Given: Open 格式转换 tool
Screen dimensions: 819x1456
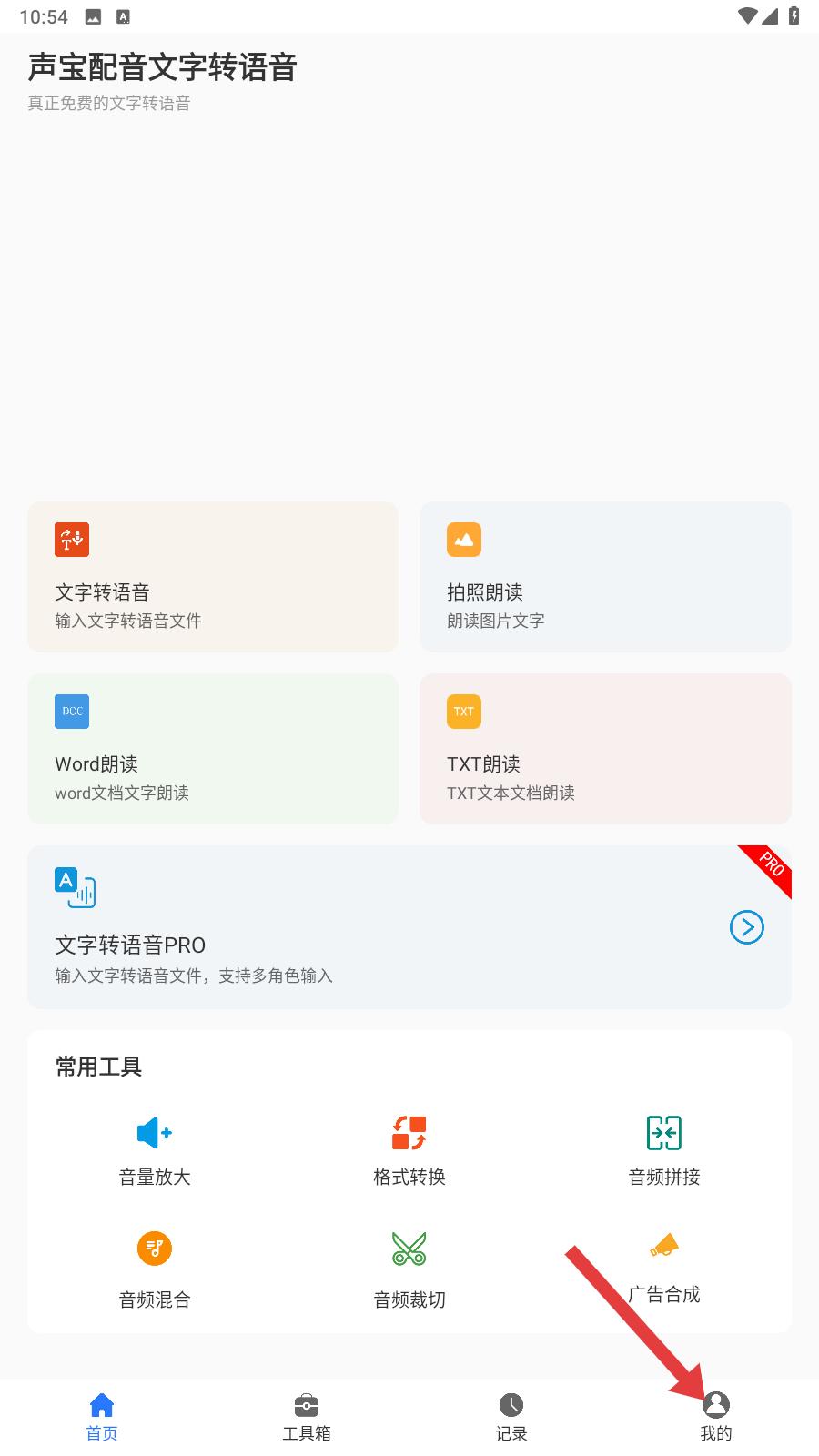Looking at the screenshot, I should (x=409, y=1151).
